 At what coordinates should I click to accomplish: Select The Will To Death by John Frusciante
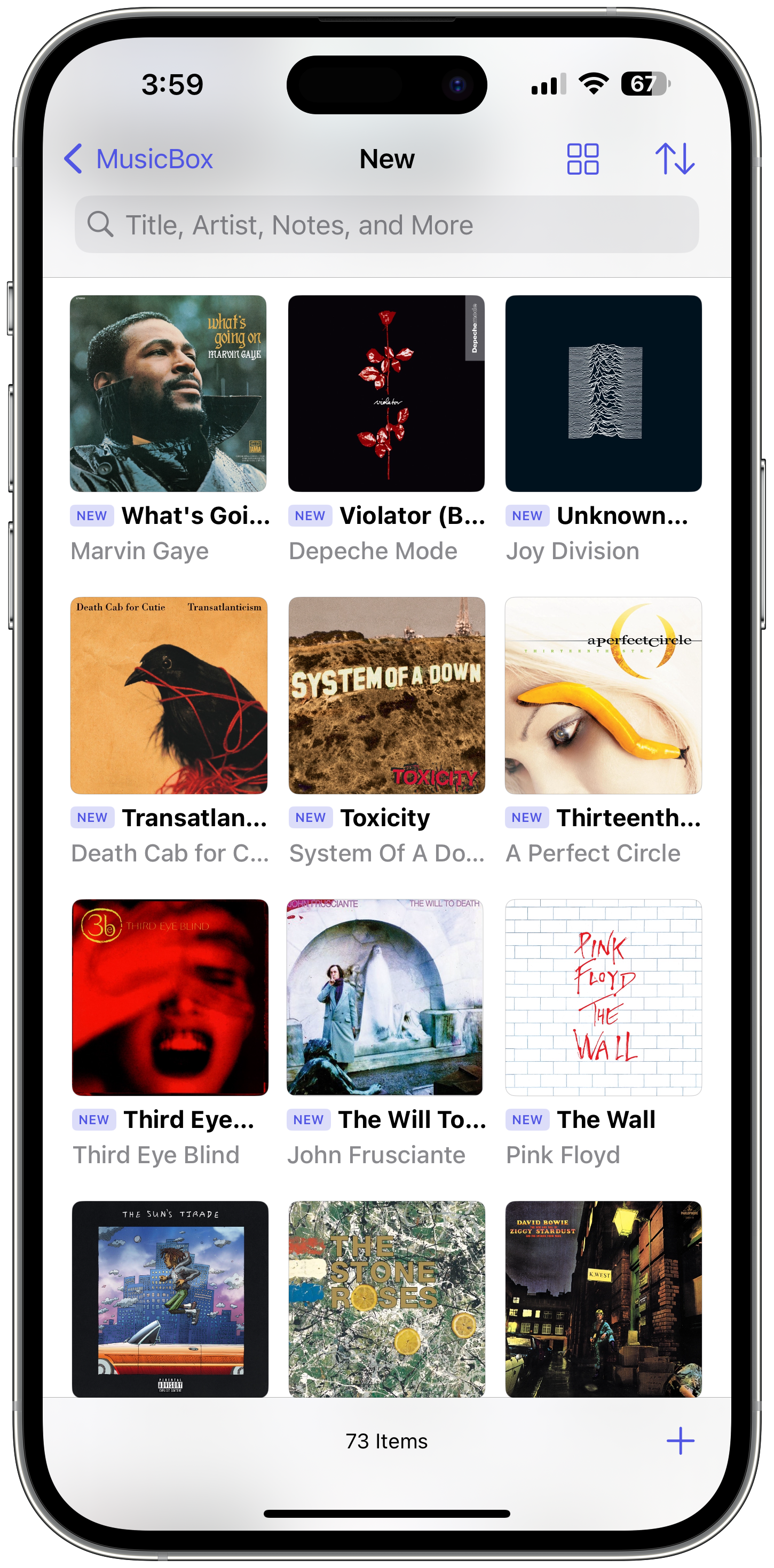[385, 997]
